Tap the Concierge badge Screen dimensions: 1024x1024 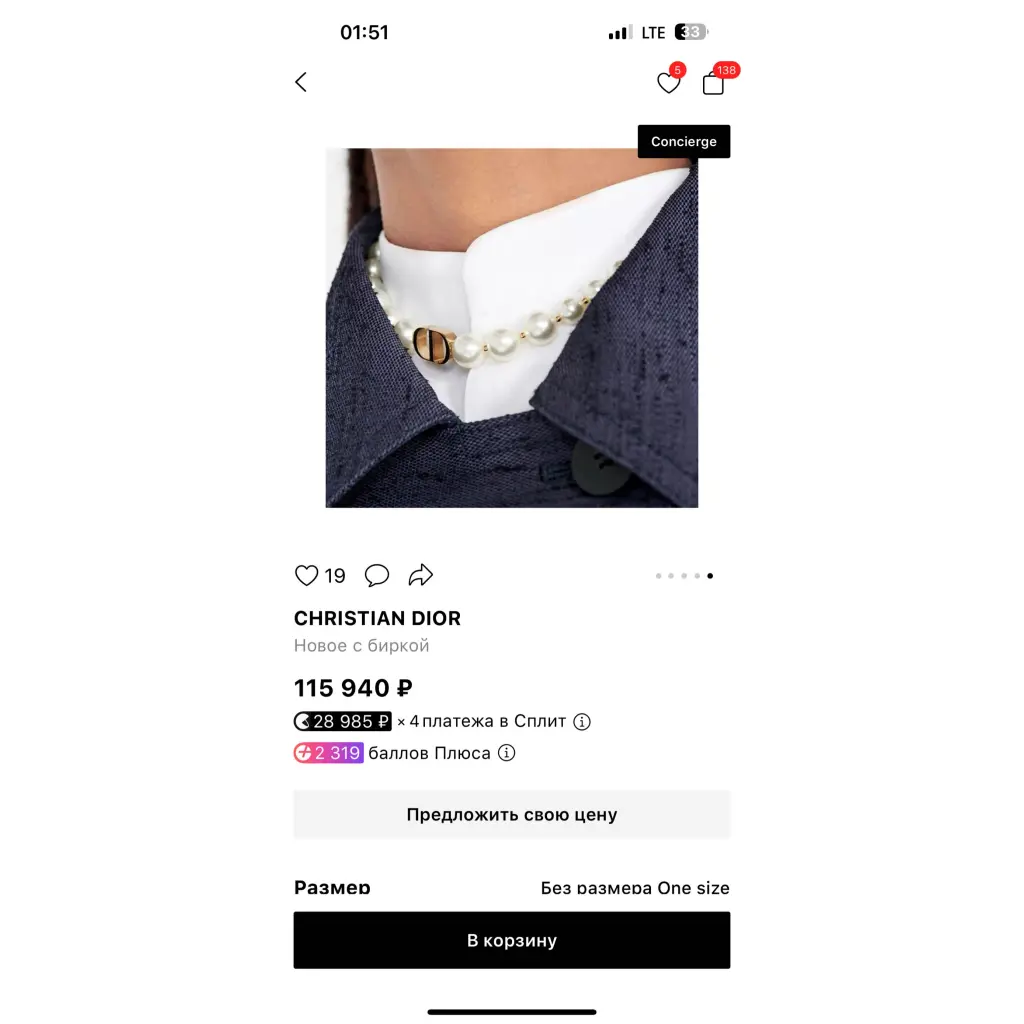684,142
